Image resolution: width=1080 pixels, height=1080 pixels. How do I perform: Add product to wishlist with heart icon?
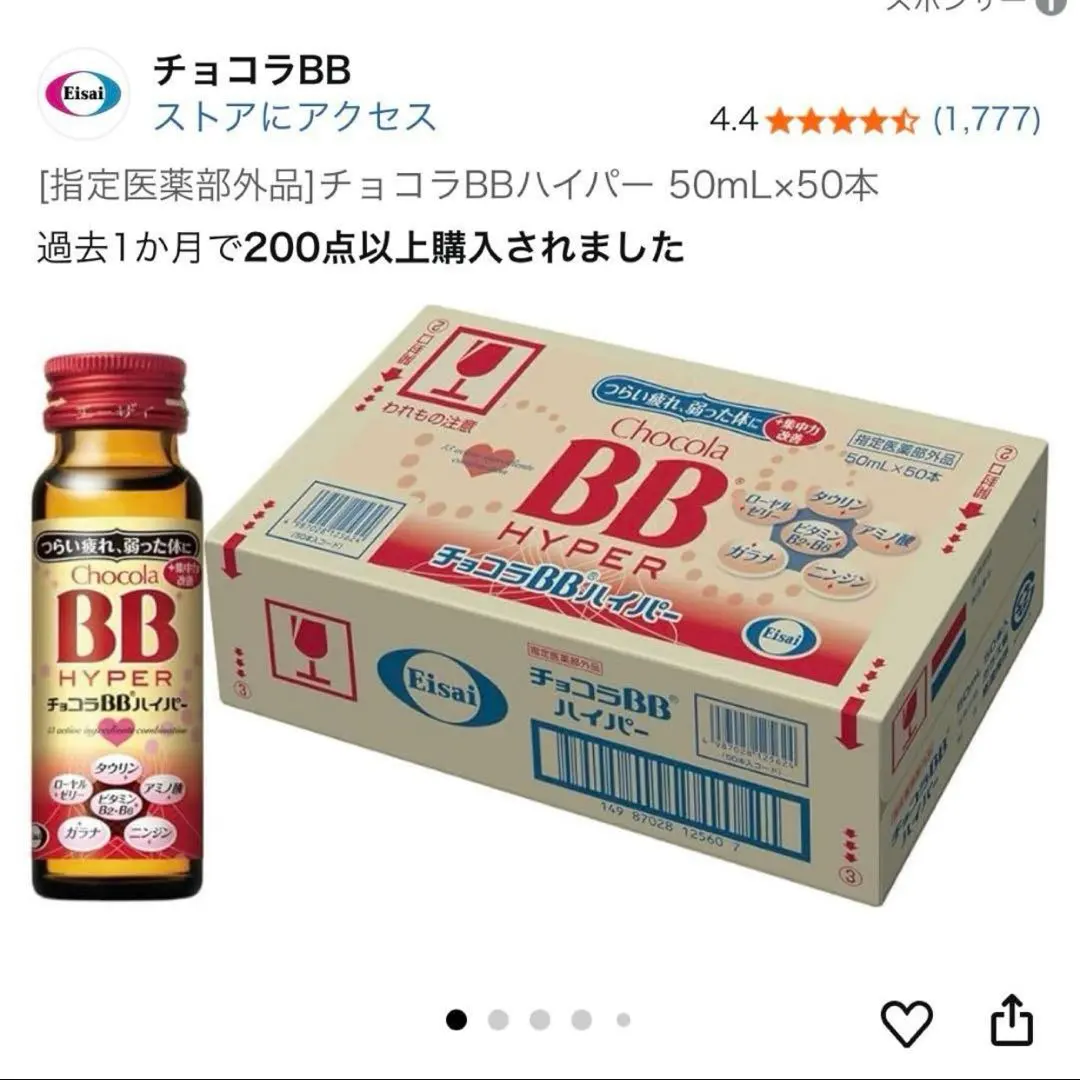click(x=906, y=1024)
